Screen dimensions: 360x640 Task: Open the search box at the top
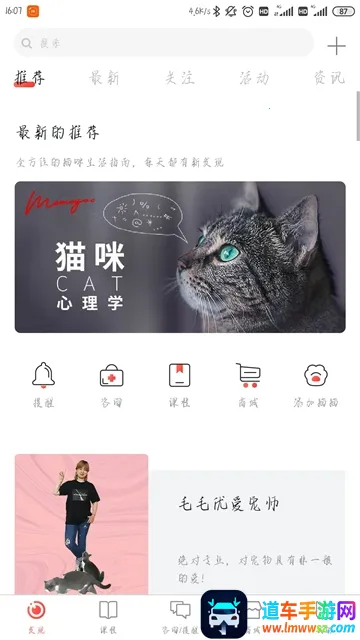[x=164, y=43]
